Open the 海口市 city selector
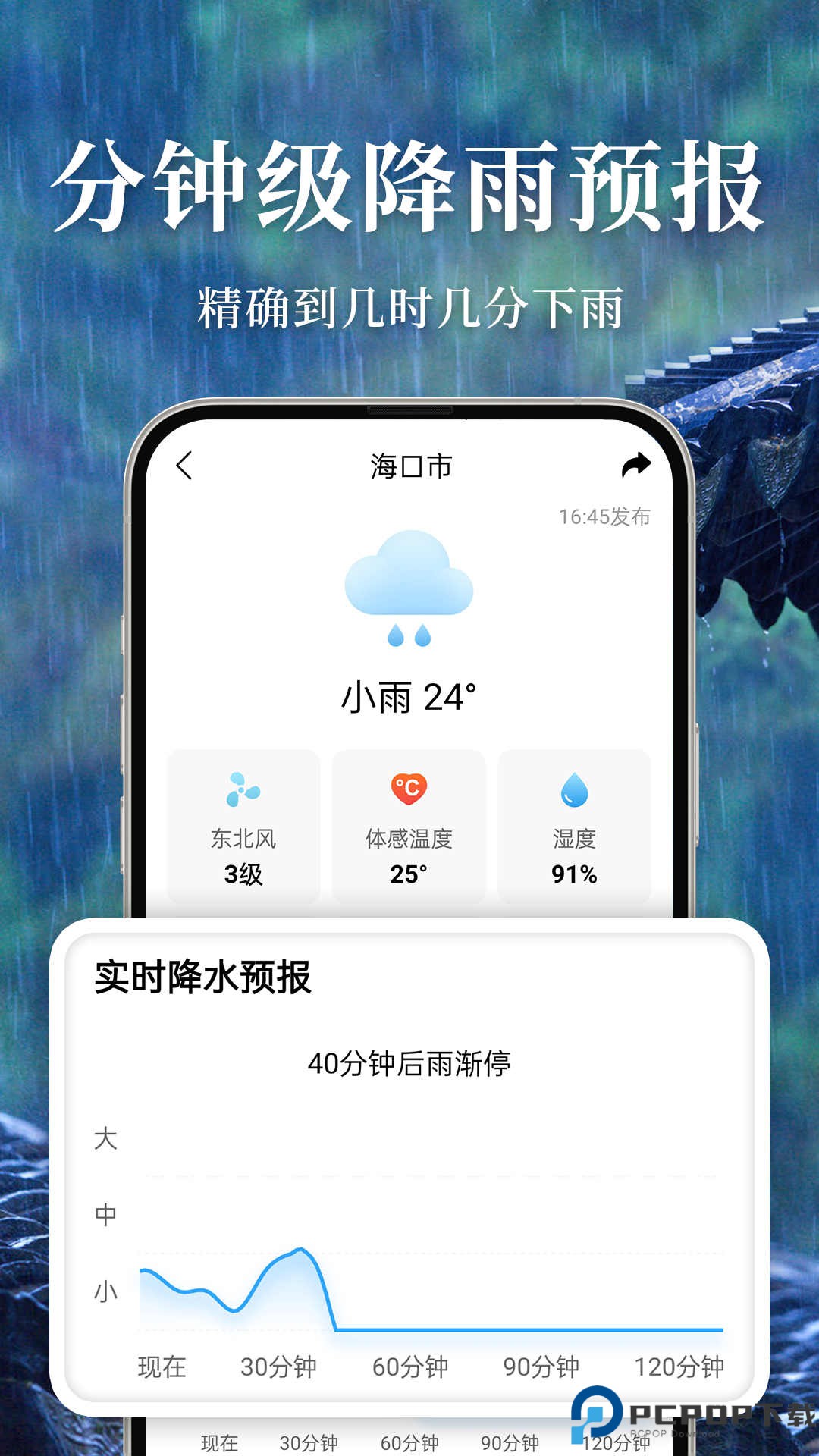The height and width of the screenshot is (1456, 819). click(409, 466)
